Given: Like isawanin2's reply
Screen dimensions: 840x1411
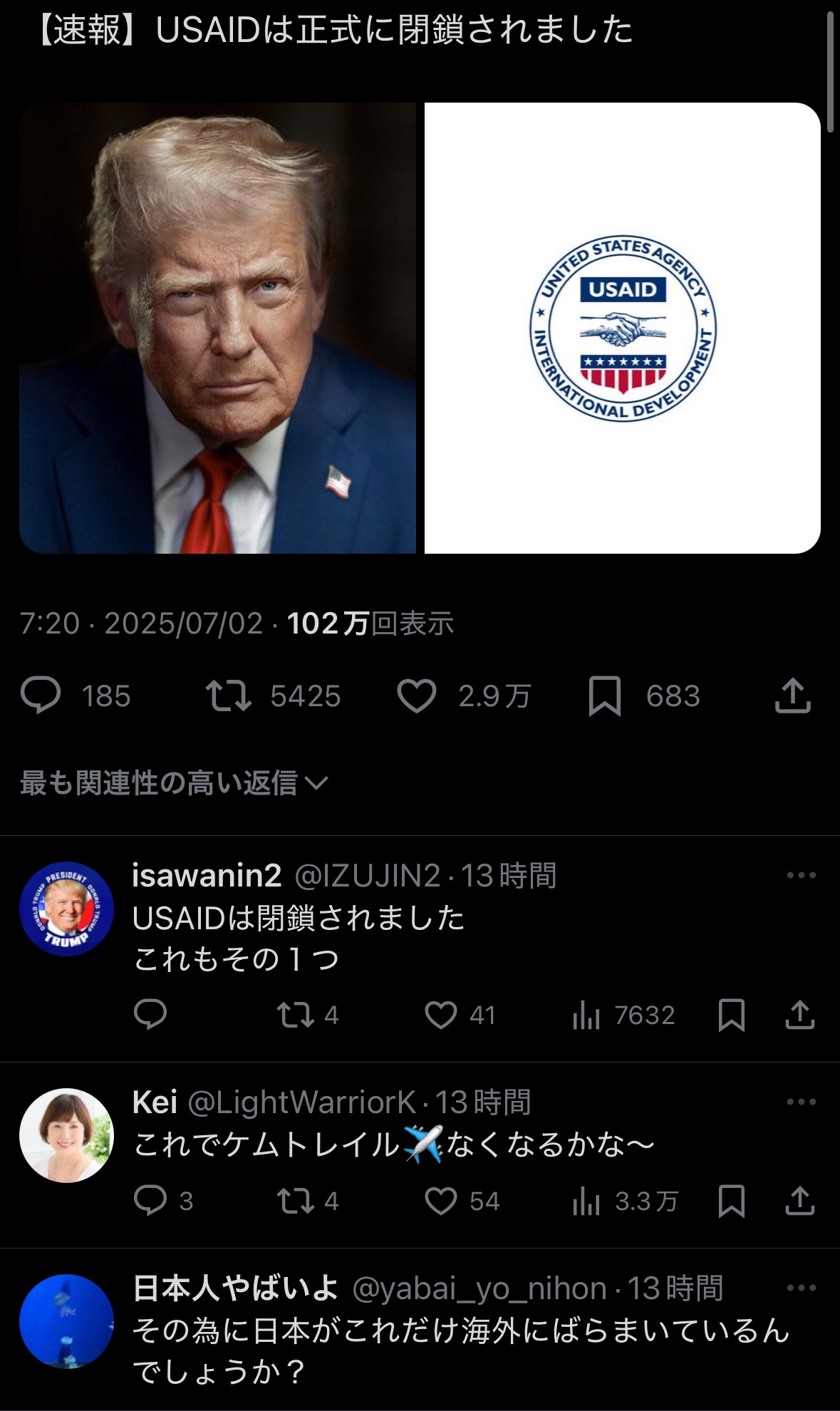Looking at the screenshot, I should click(x=440, y=1015).
